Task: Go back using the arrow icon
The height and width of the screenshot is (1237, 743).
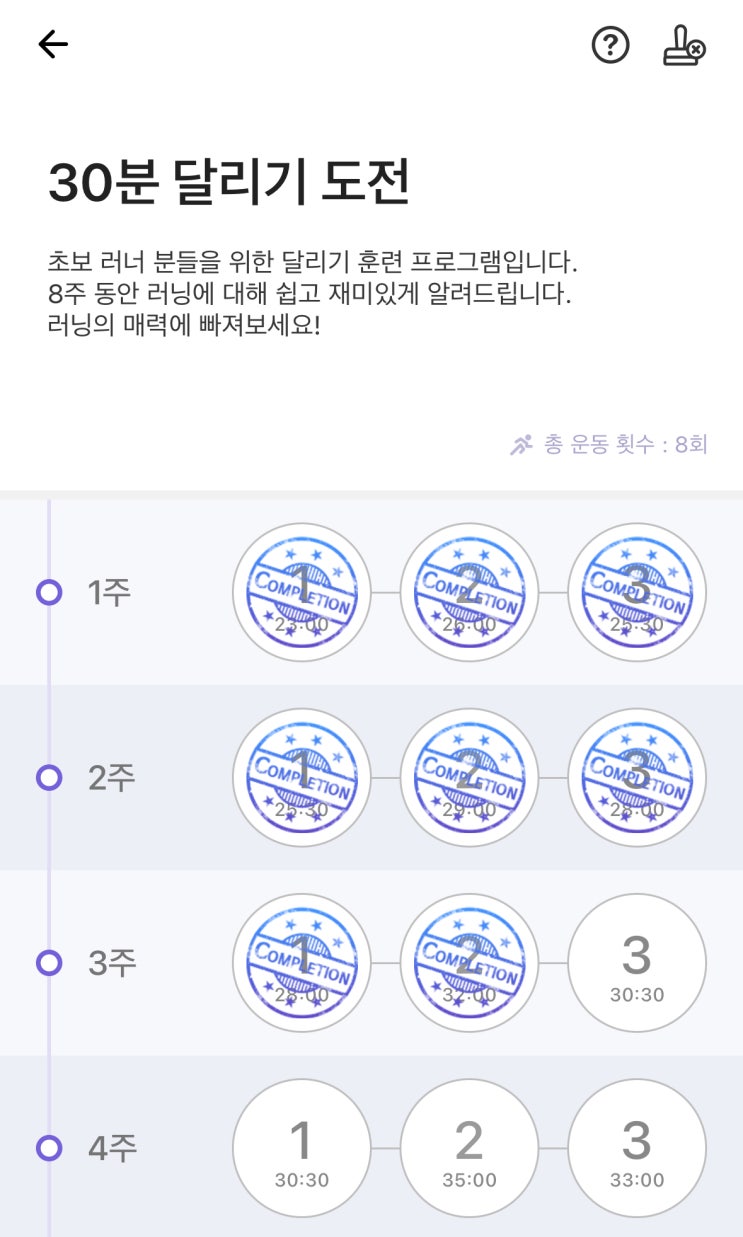Action: (53, 44)
